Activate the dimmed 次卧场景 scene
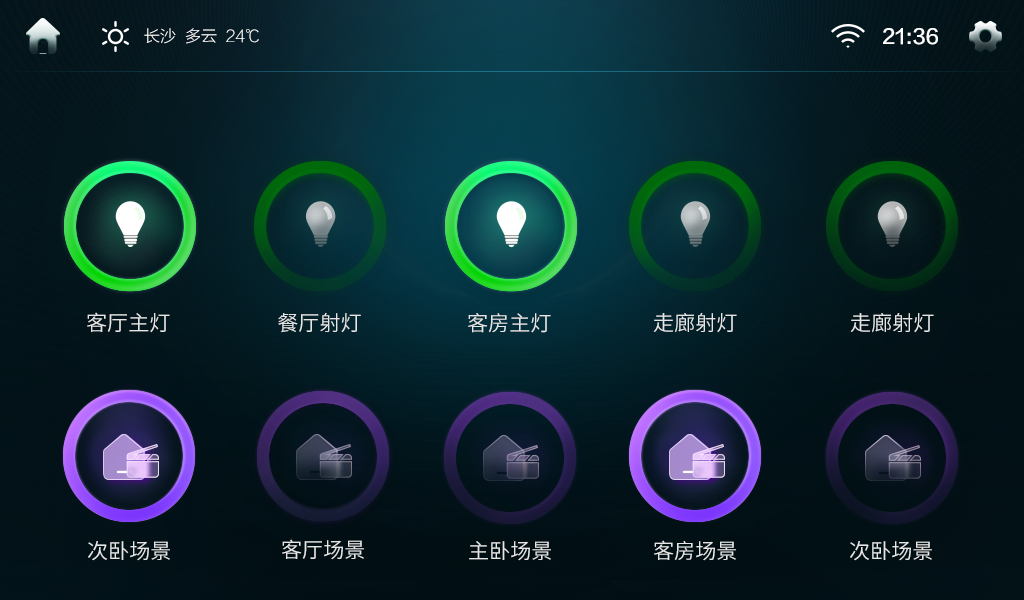Image resolution: width=1024 pixels, height=600 pixels. point(891,456)
